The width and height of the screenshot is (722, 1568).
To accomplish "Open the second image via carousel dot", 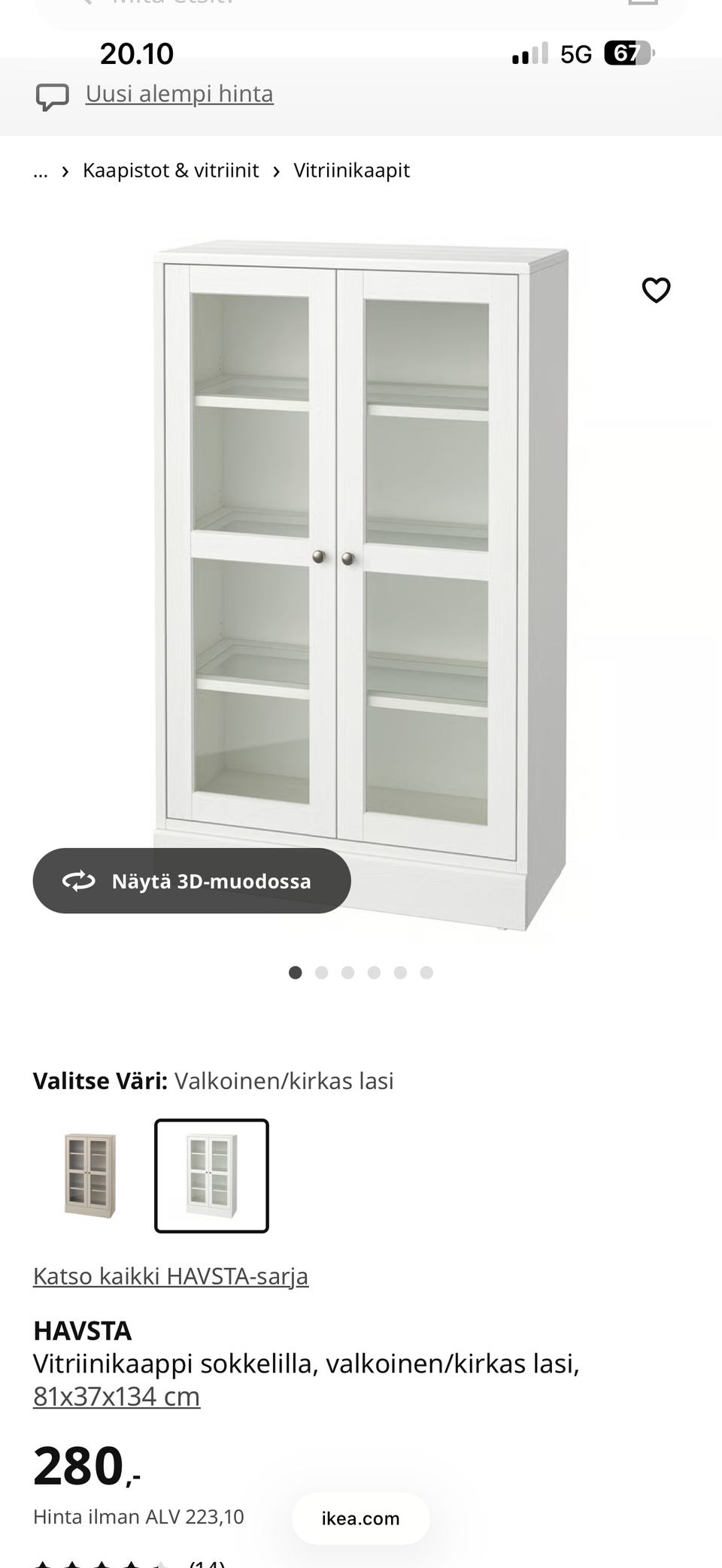I will click(x=322, y=972).
